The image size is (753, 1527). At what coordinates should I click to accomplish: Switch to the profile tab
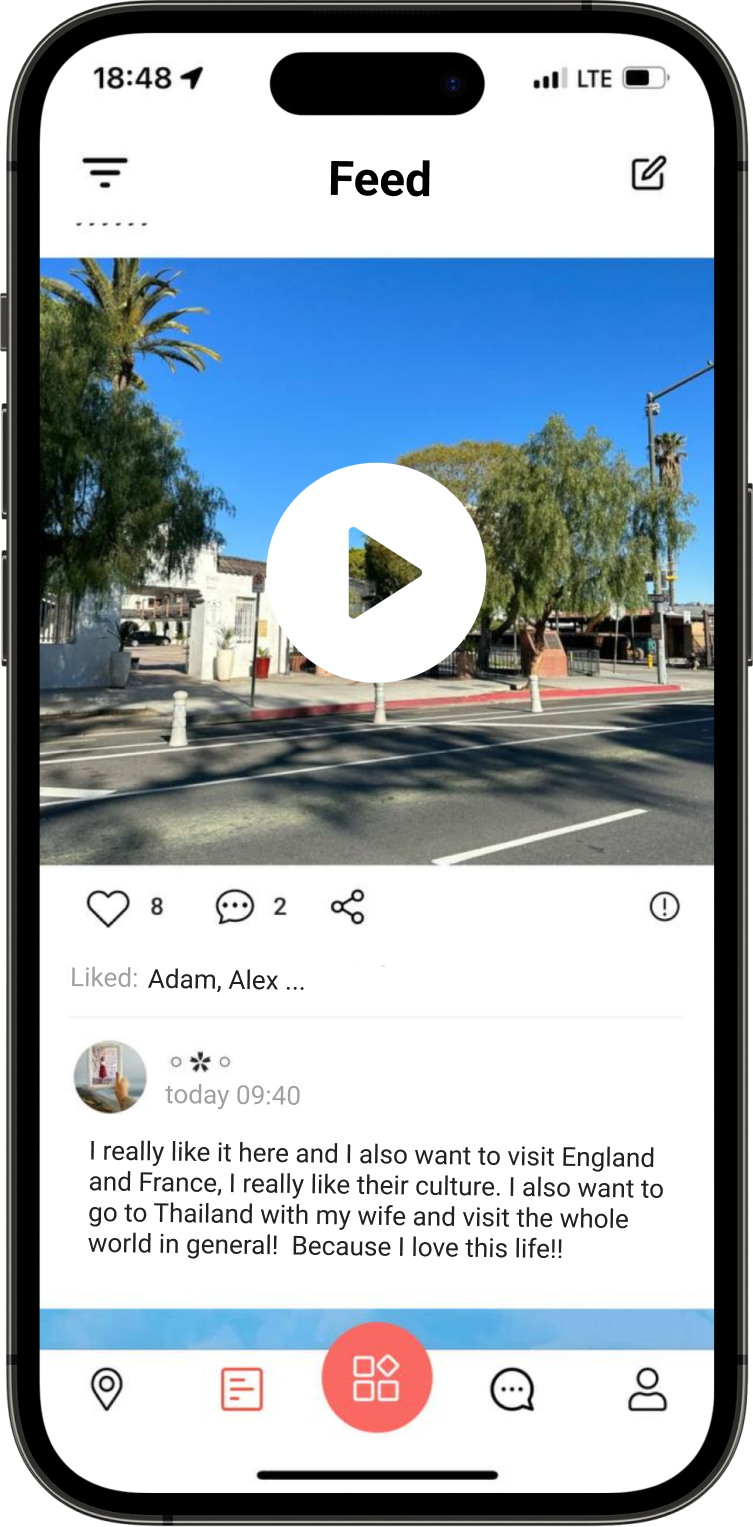click(647, 1390)
